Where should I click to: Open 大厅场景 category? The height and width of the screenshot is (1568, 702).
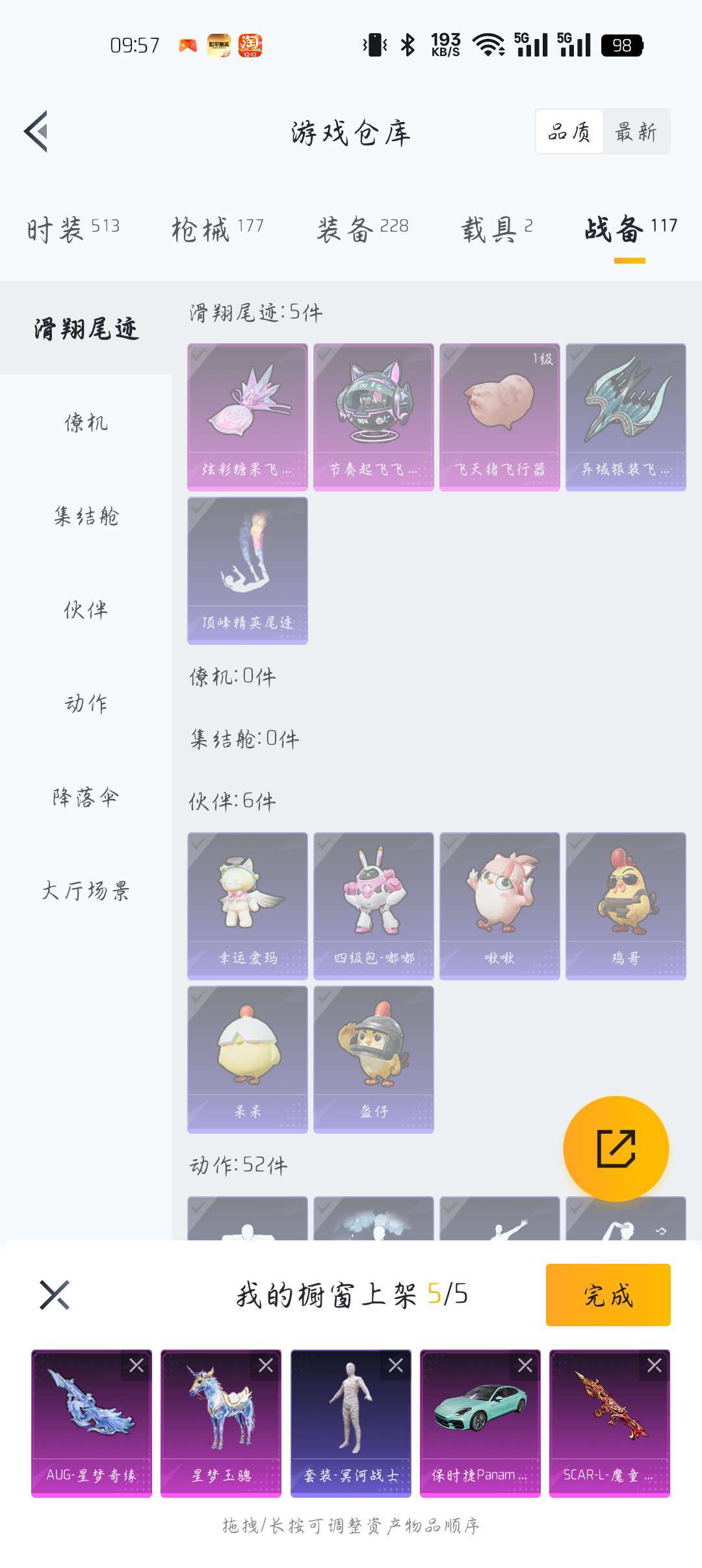point(86,891)
